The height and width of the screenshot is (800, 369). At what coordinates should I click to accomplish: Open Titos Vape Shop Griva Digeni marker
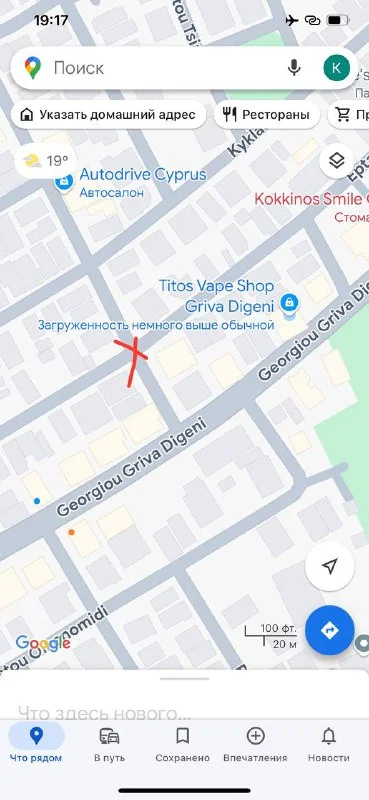click(x=289, y=305)
